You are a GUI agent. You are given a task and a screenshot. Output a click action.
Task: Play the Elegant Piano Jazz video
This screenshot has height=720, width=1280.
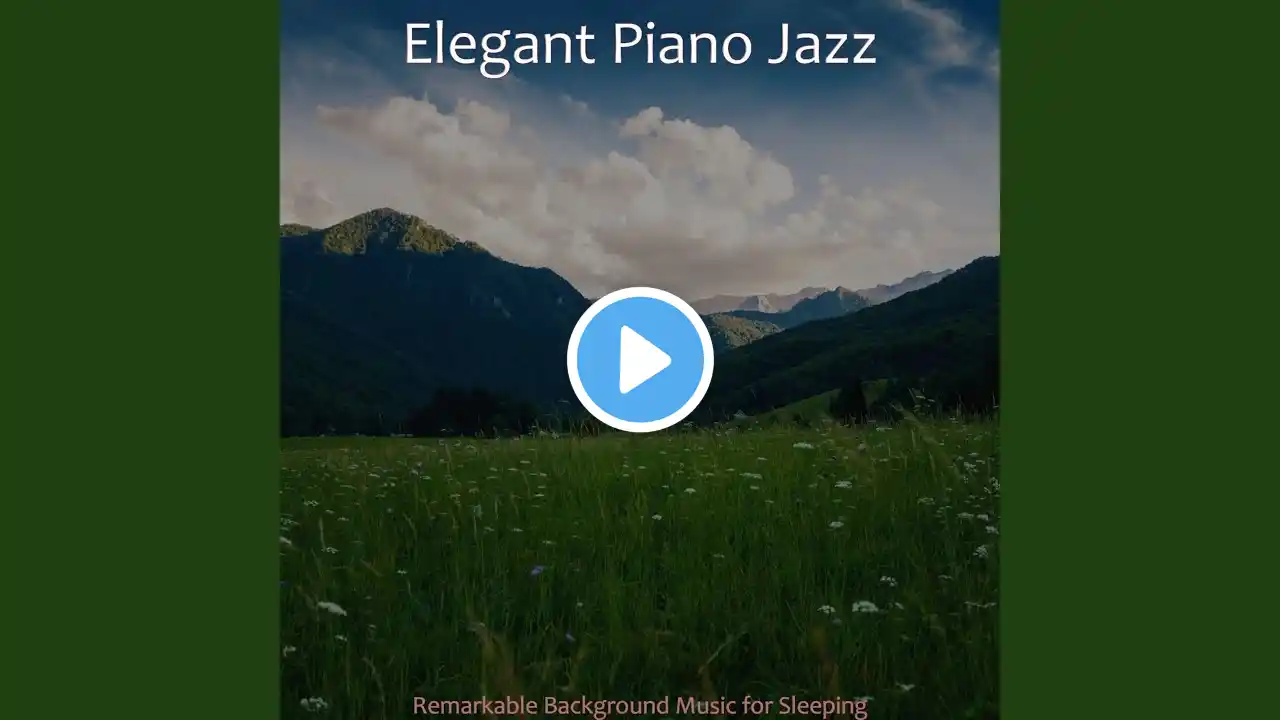click(640, 360)
